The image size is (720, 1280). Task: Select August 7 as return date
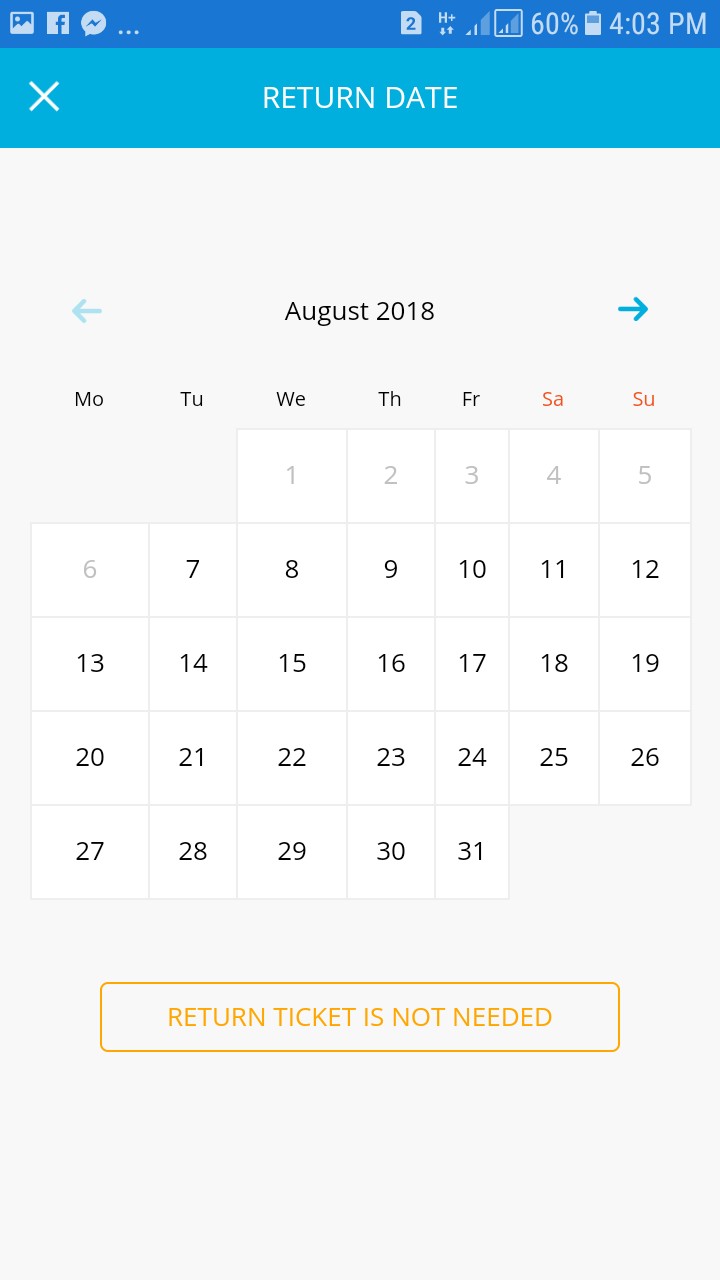click(192, 570)
